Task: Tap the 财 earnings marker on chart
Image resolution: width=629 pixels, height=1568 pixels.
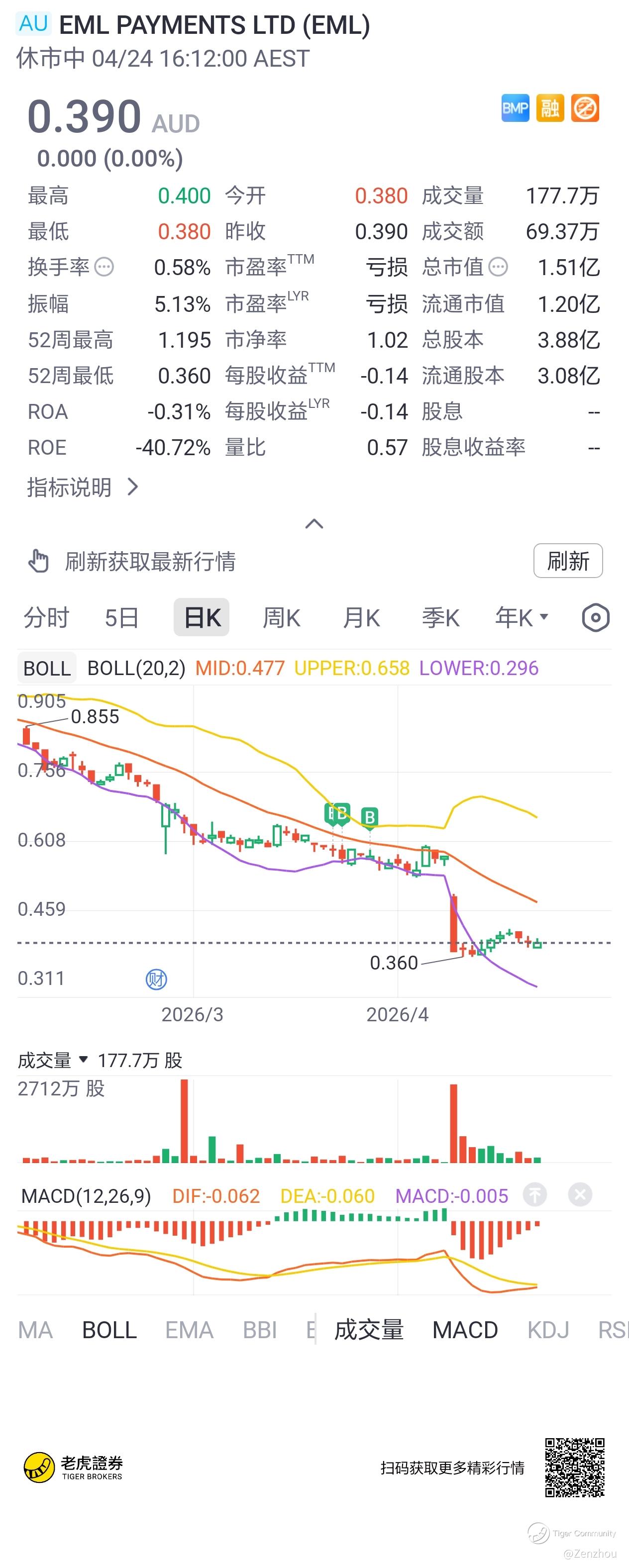Action: click(156, 979)
